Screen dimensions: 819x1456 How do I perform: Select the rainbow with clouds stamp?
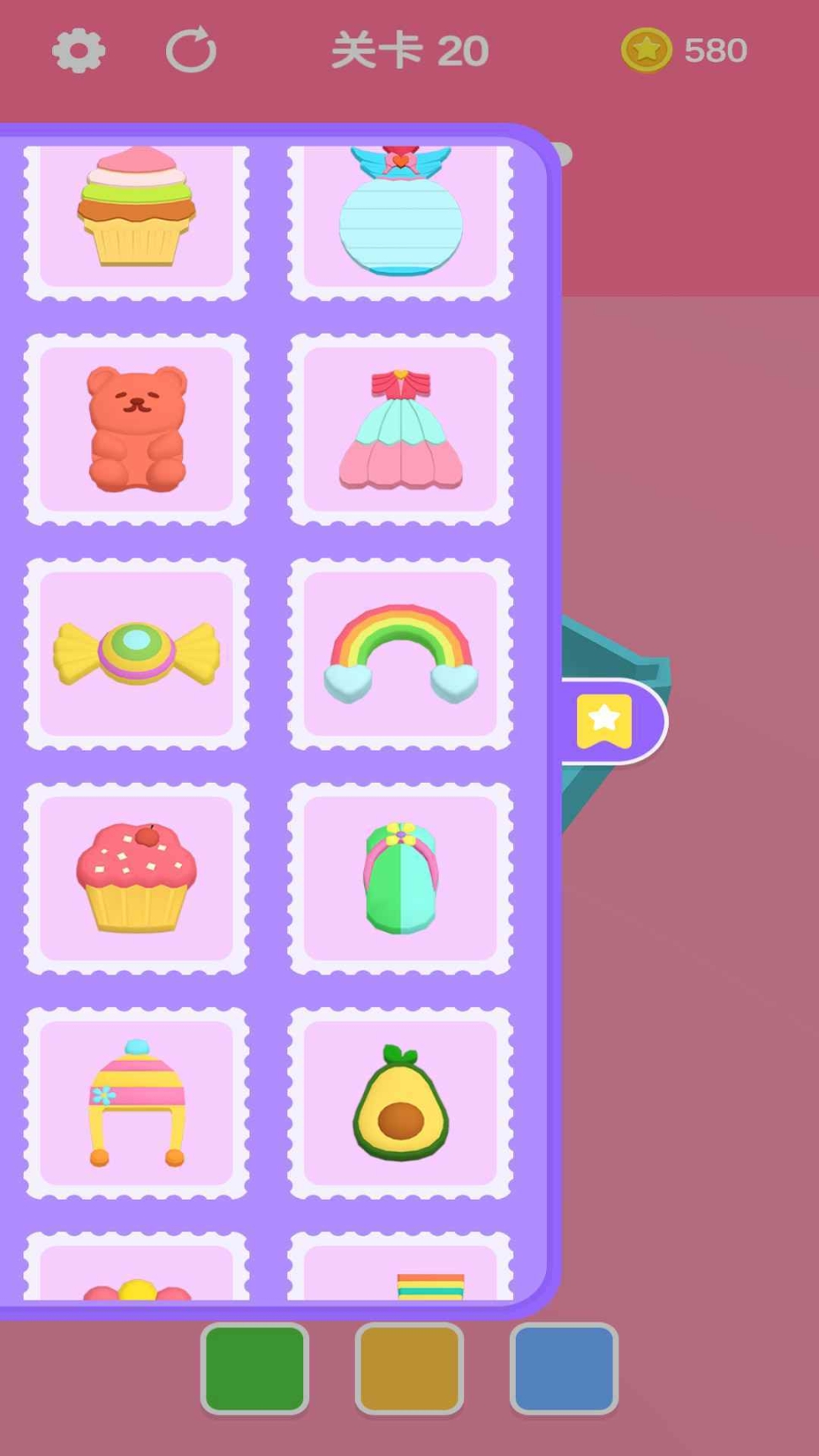point(400,653)
